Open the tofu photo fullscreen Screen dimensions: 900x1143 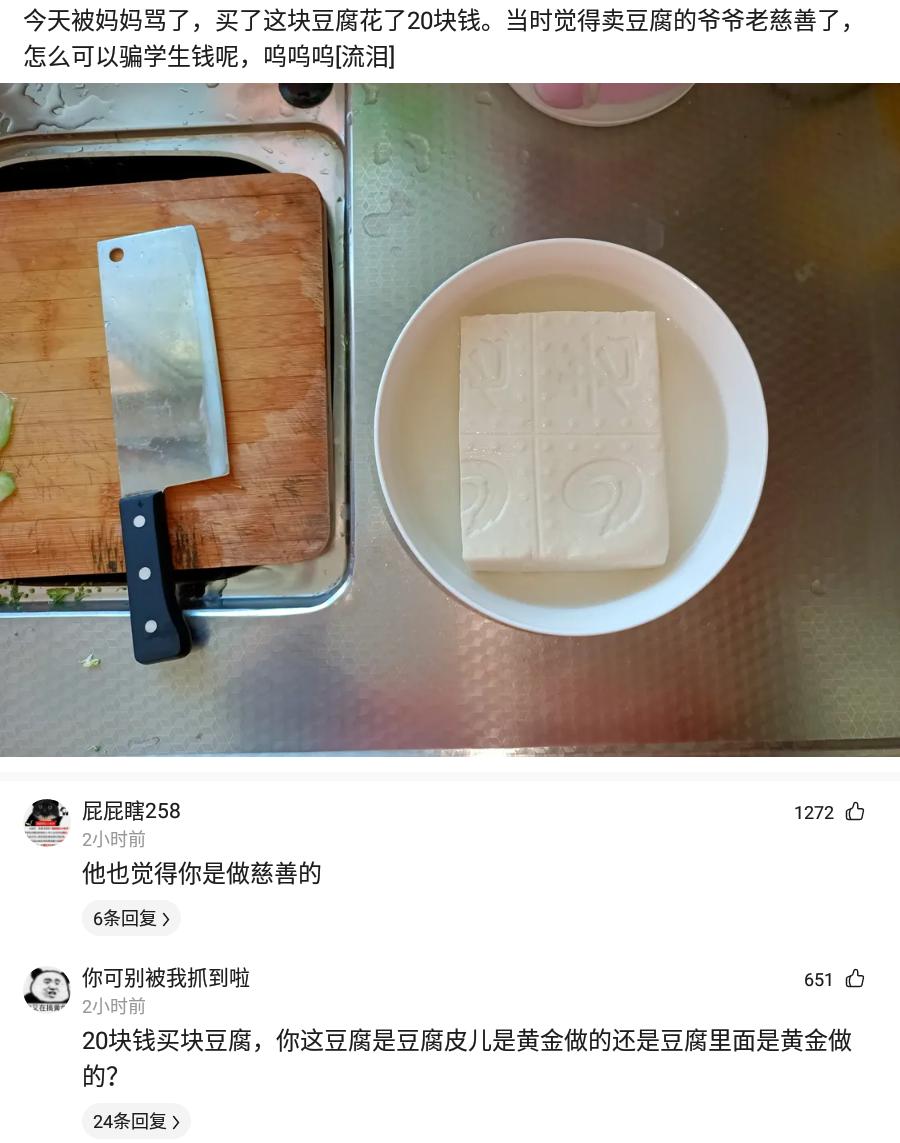(x=450, y=420)
